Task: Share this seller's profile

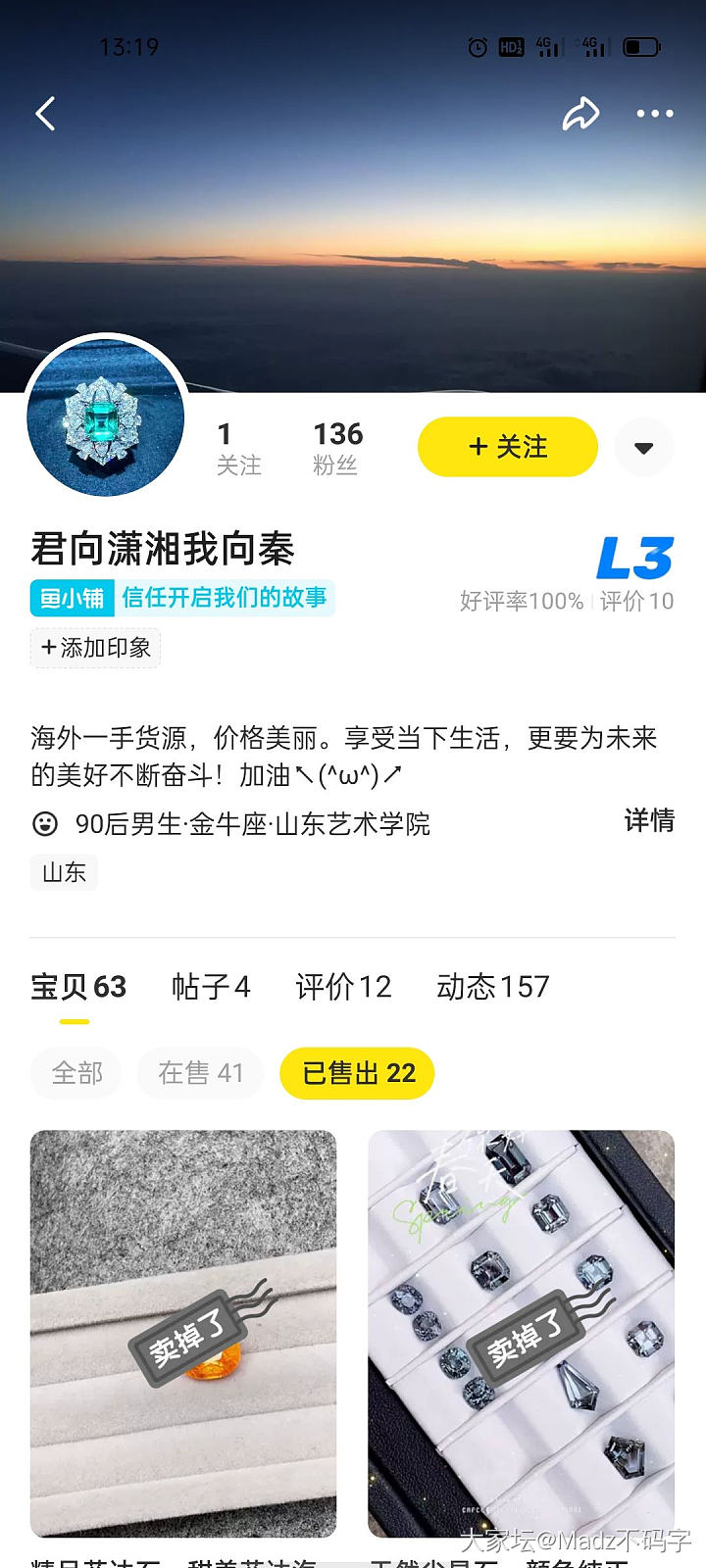Action: (580, 114)
